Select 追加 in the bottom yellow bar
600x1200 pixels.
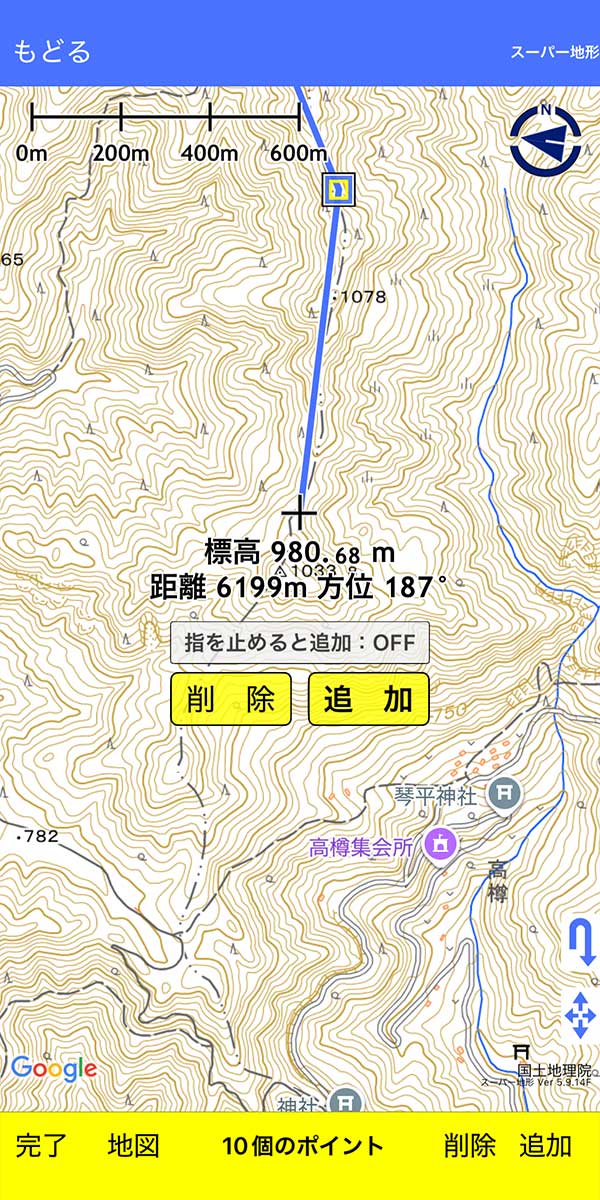coord(546,1146)
